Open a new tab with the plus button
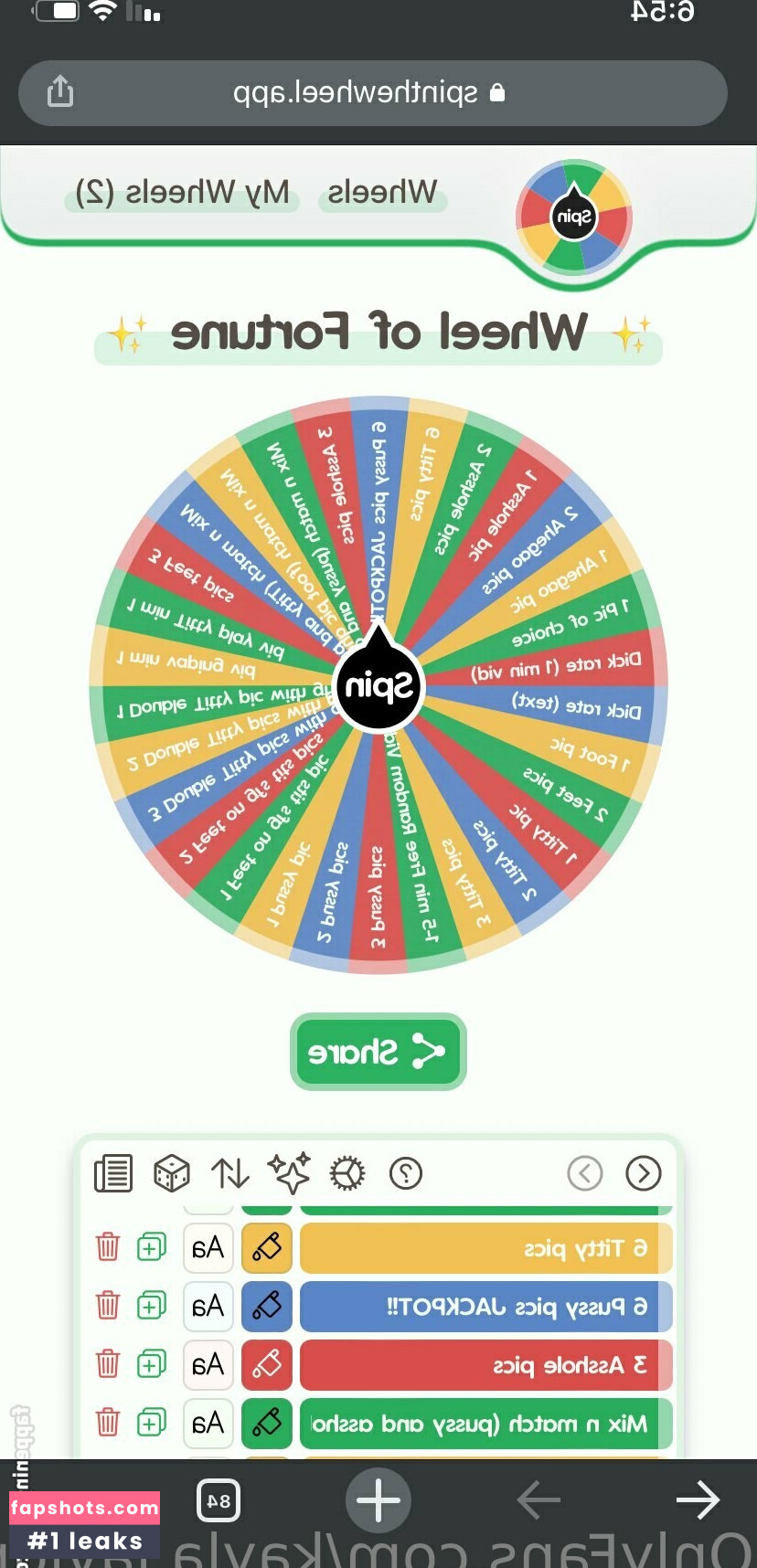This screenshot has width=757, height=1568. click(378, 1500)
